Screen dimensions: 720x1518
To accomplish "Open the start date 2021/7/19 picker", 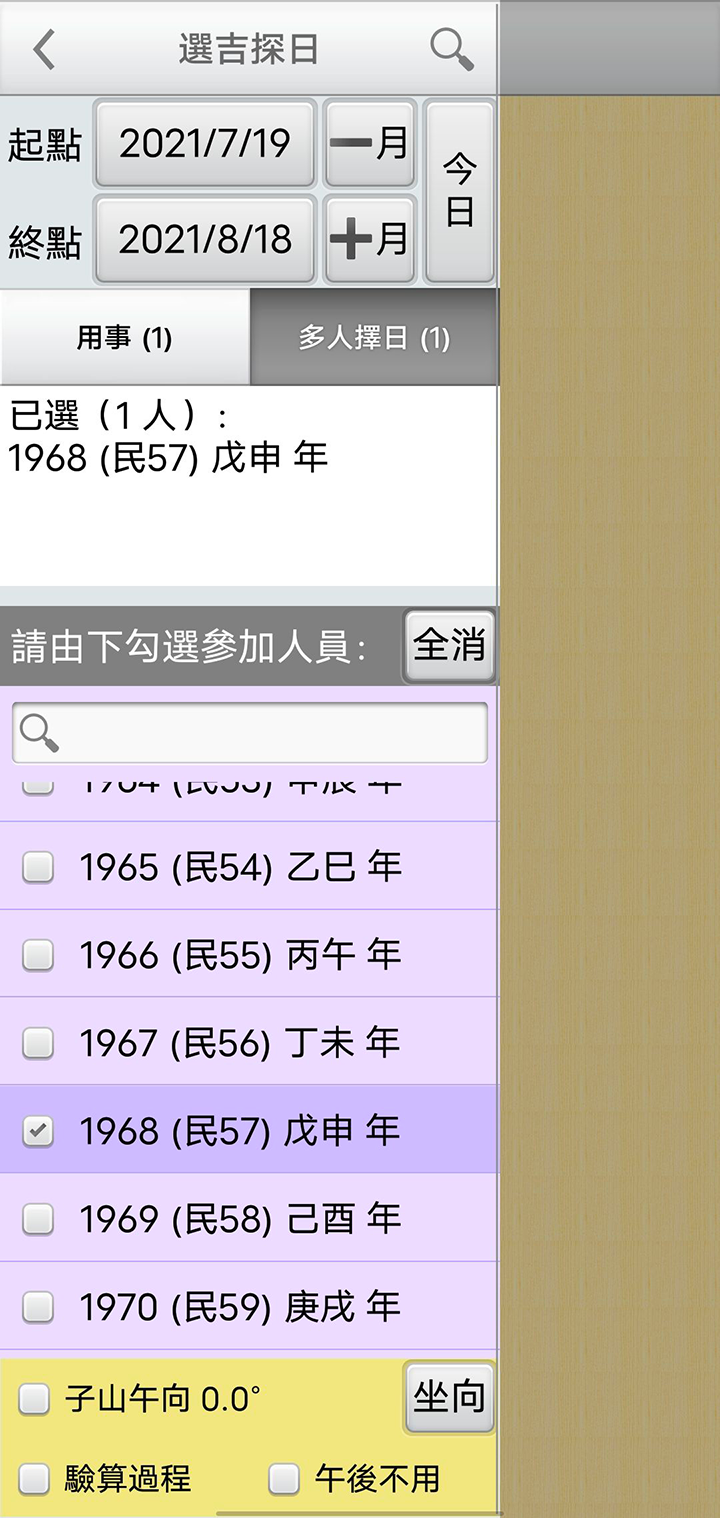I will point(204,143).
